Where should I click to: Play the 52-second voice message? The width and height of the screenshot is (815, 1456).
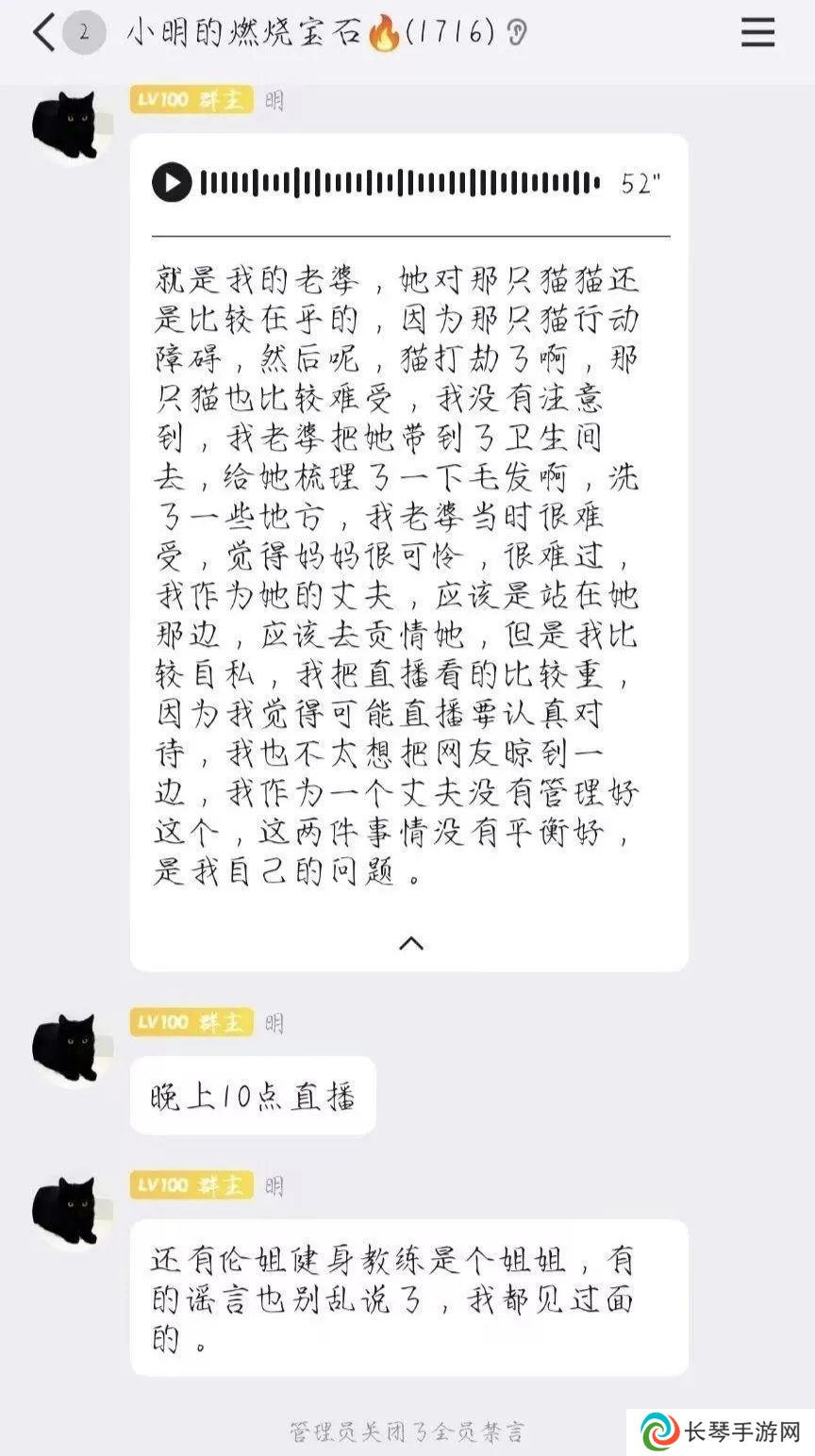172,183
